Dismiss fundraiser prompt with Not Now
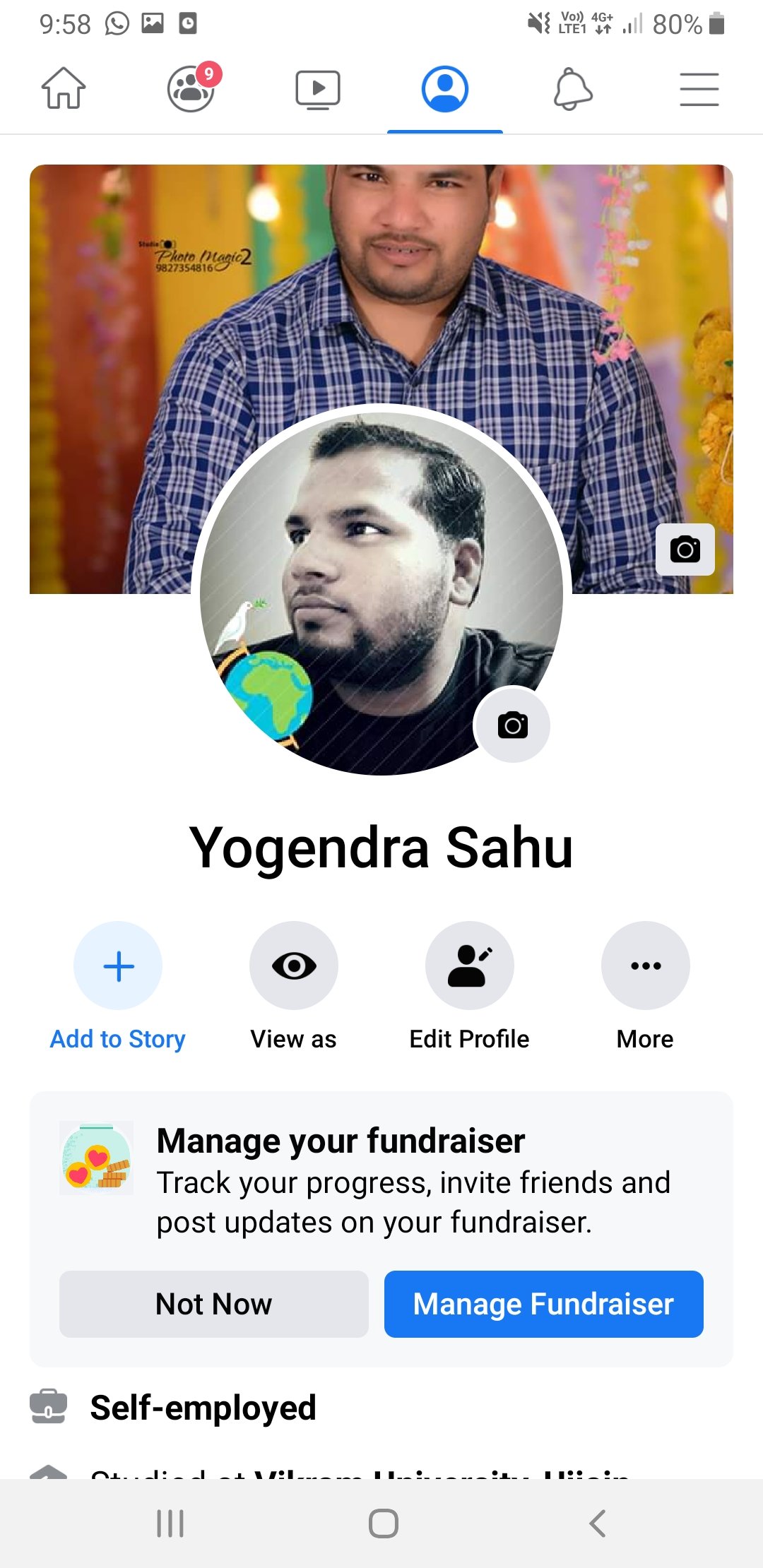This screenshot has height=1568, width=763. (214, 1304)
